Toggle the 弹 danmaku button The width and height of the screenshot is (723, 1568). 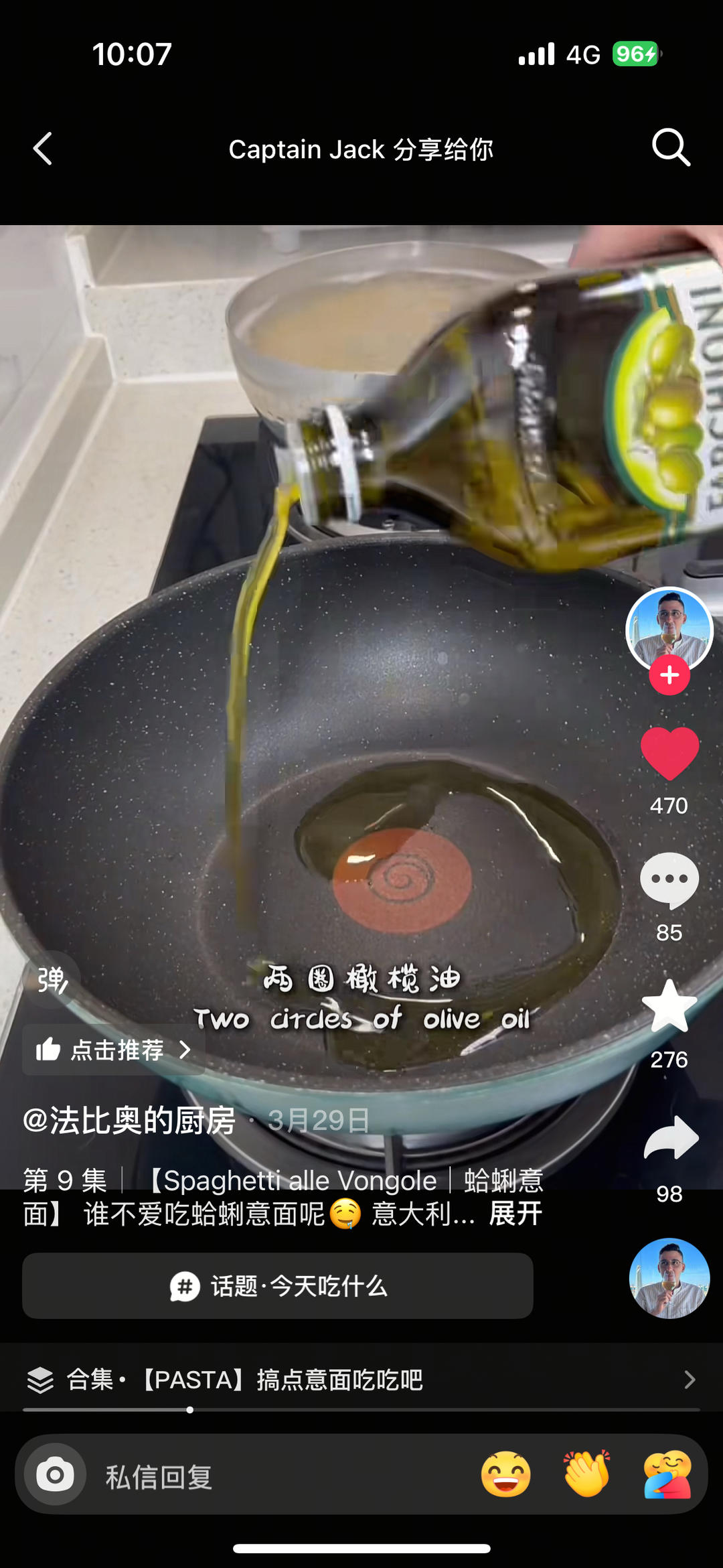tap(52, 980)
